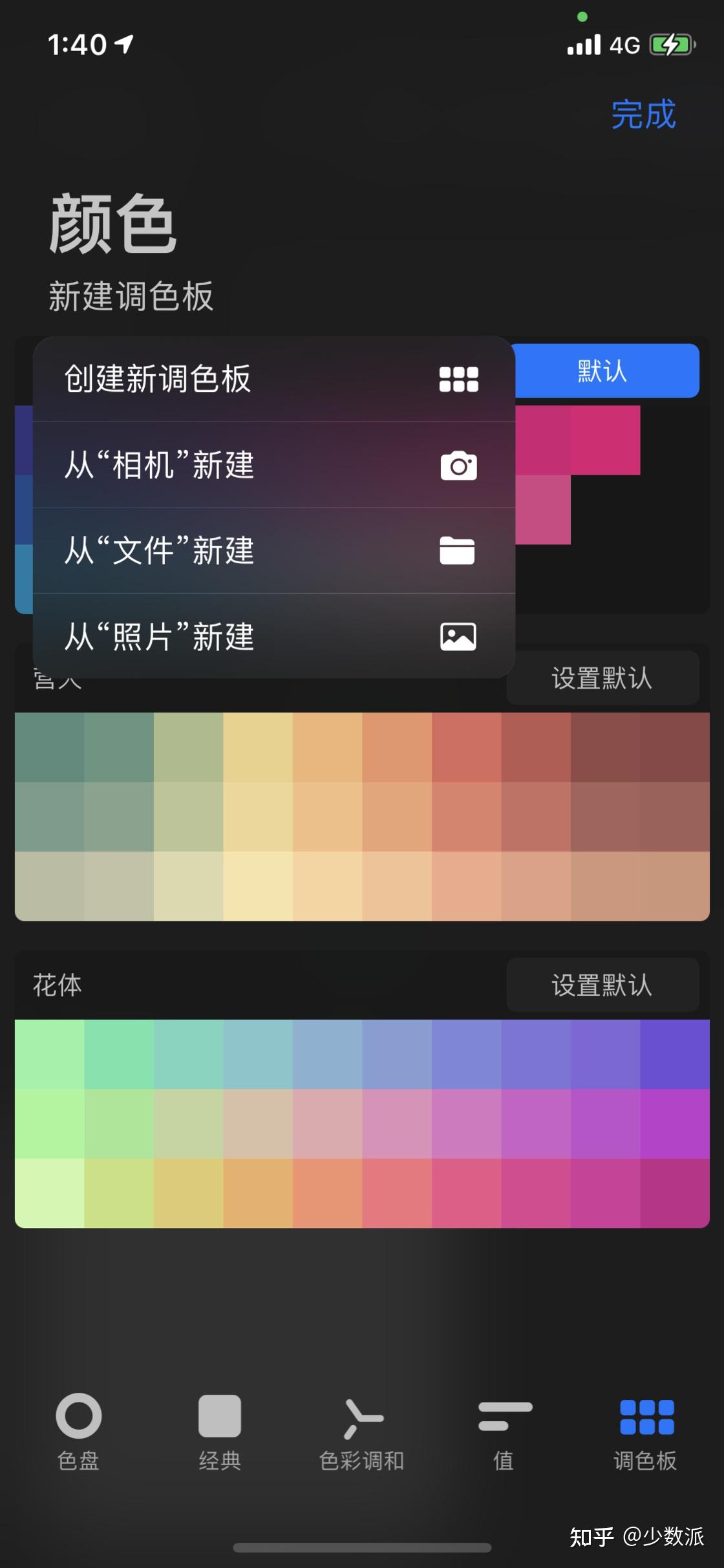Image resolution: width=724 pixels, height=1568 pixels.
Task: Tap the 经典 square icon in tab bar
Action: pyautogui.click(x=220, y=1412)
